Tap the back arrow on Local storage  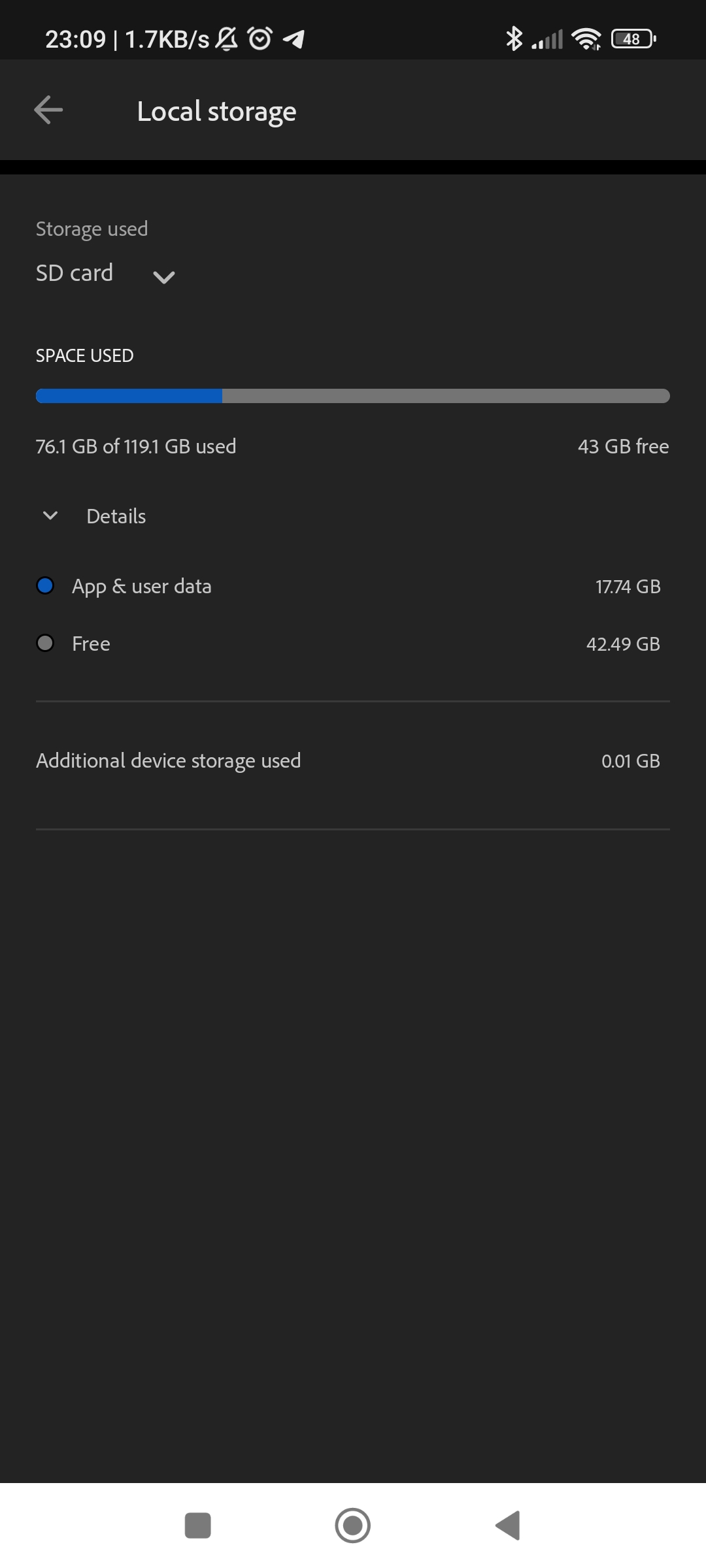(x=48, y=110)
